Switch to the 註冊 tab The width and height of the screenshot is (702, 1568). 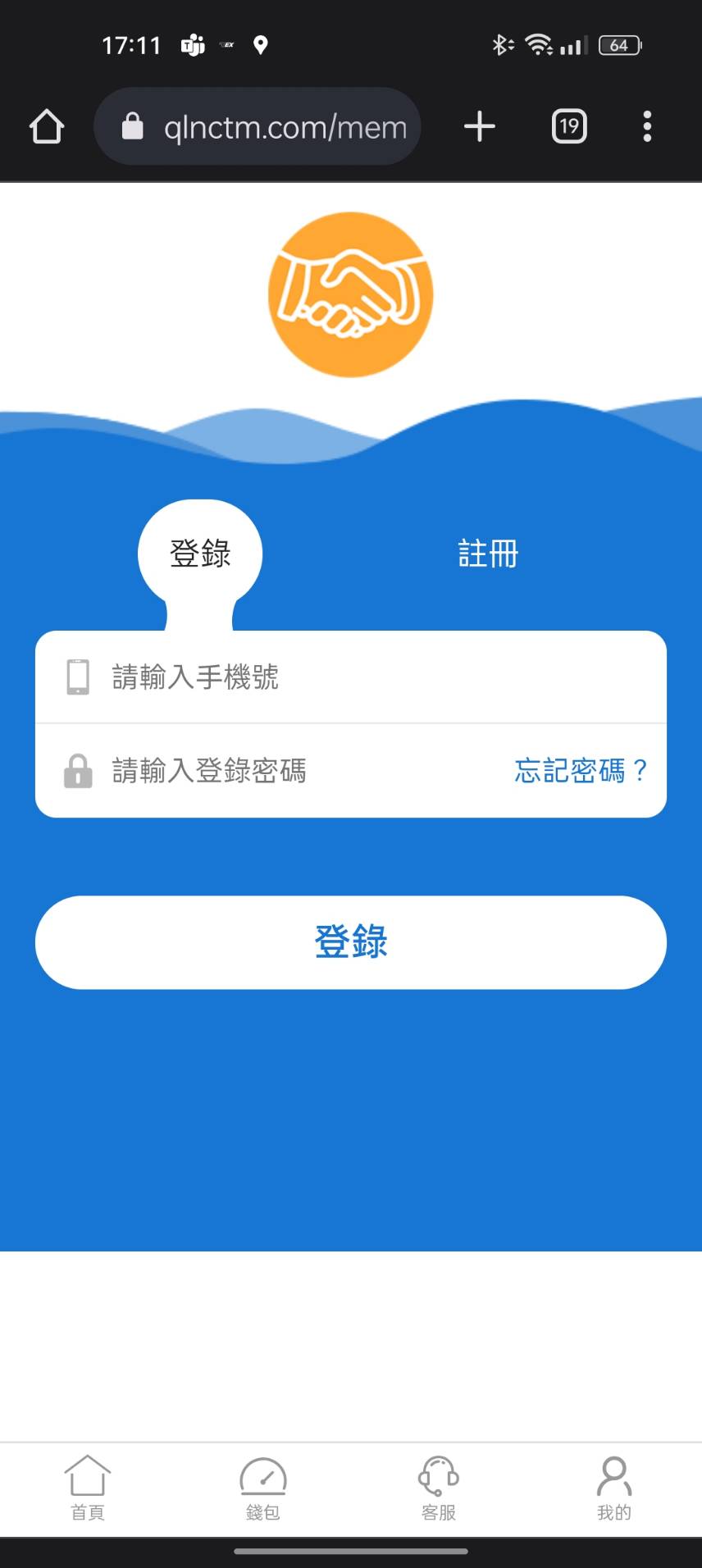(488, 554)
